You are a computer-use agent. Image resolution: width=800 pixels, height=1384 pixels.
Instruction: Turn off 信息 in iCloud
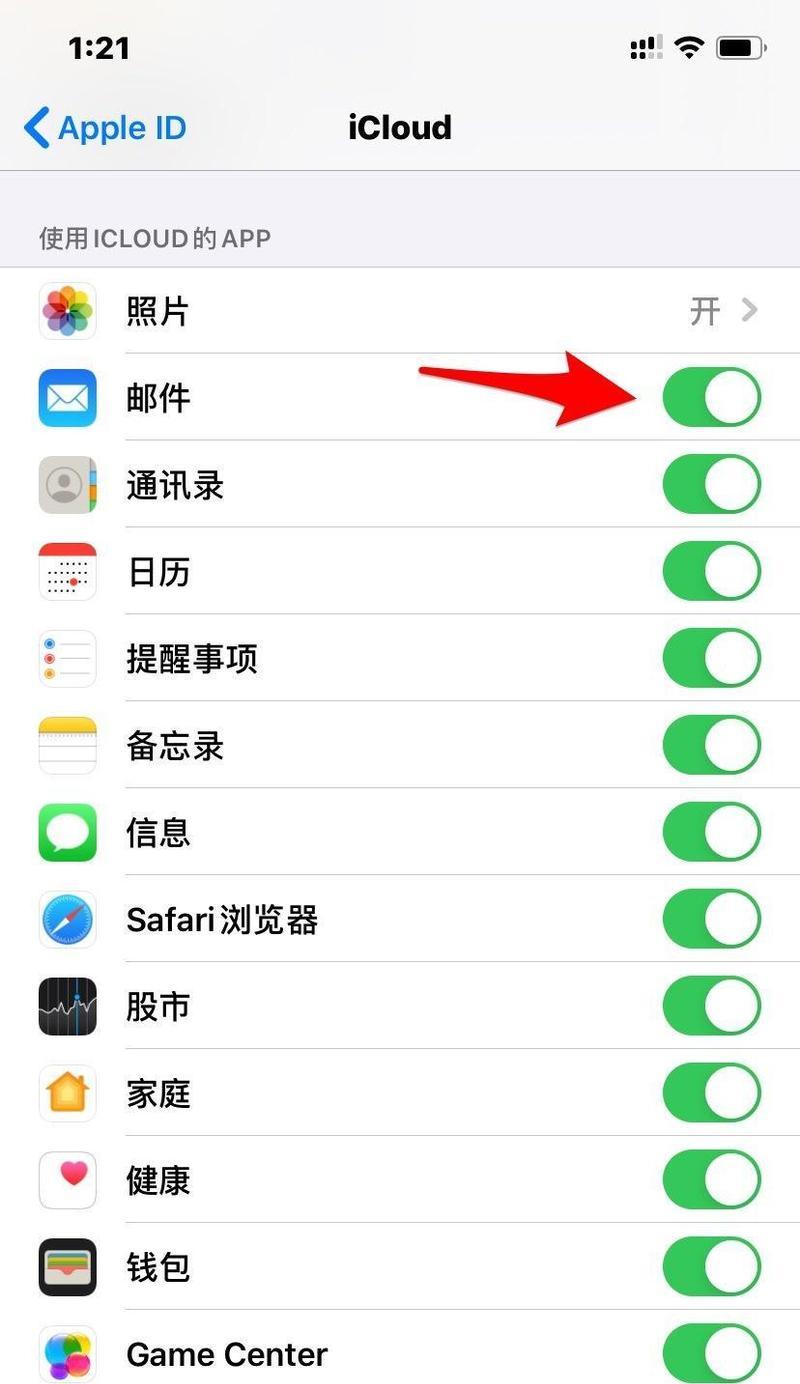(712, 833)
